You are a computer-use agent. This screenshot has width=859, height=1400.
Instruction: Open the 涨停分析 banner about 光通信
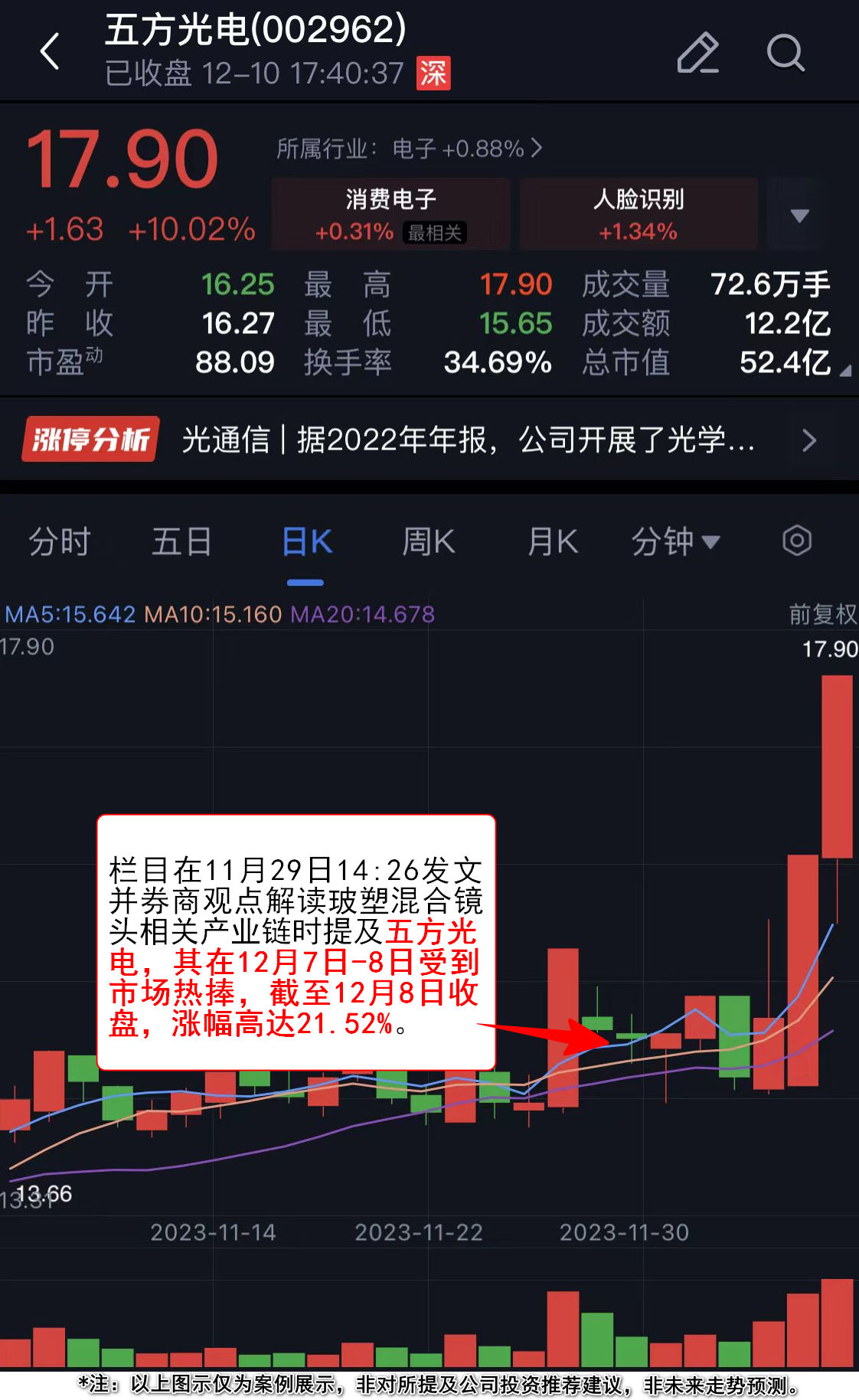coord(429,440)
